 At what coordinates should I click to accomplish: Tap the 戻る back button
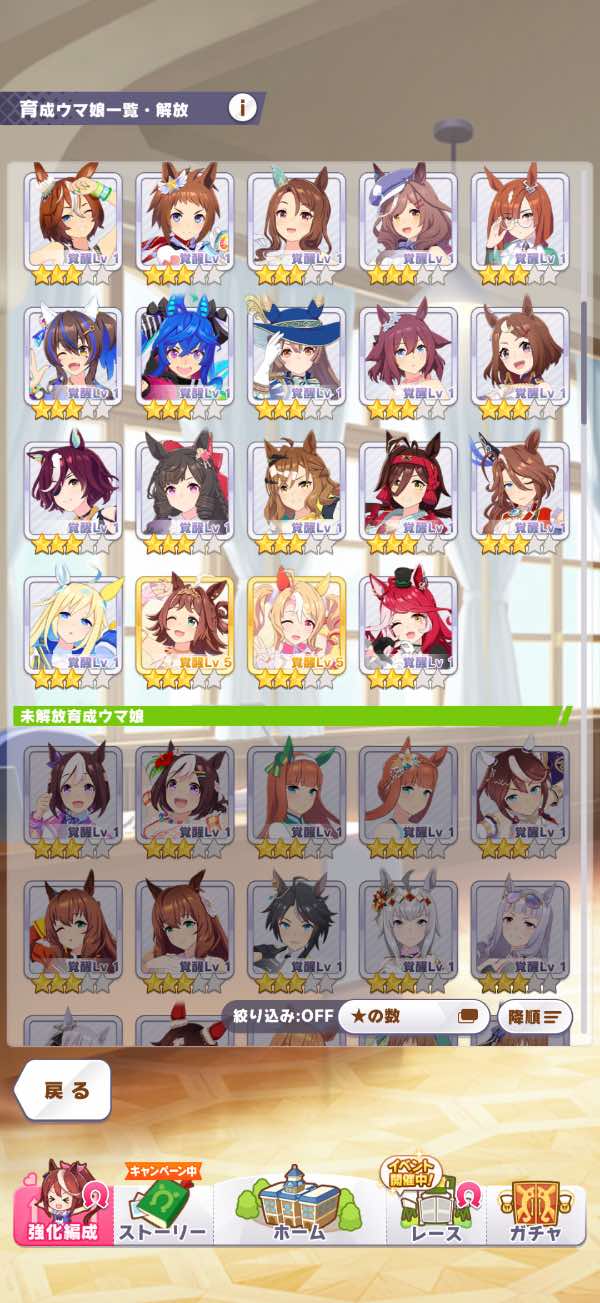[65, 1090]
